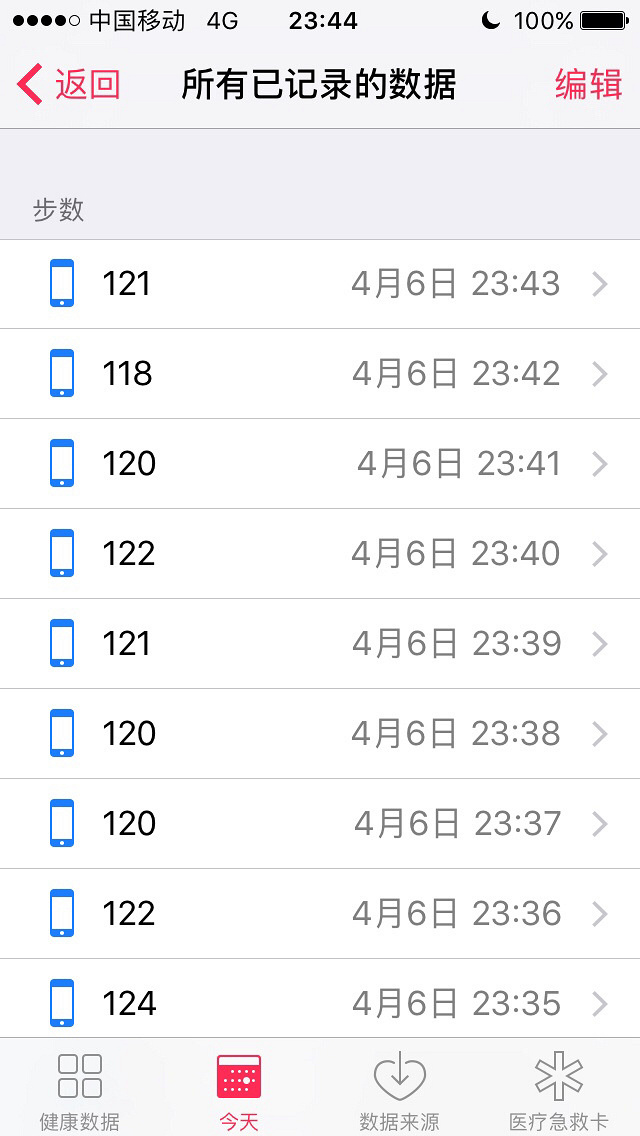The height and width of the screenshot is (1136, 640).
Task: Open the 122 steps record from 23:36
Action: (x=320, y=914)
